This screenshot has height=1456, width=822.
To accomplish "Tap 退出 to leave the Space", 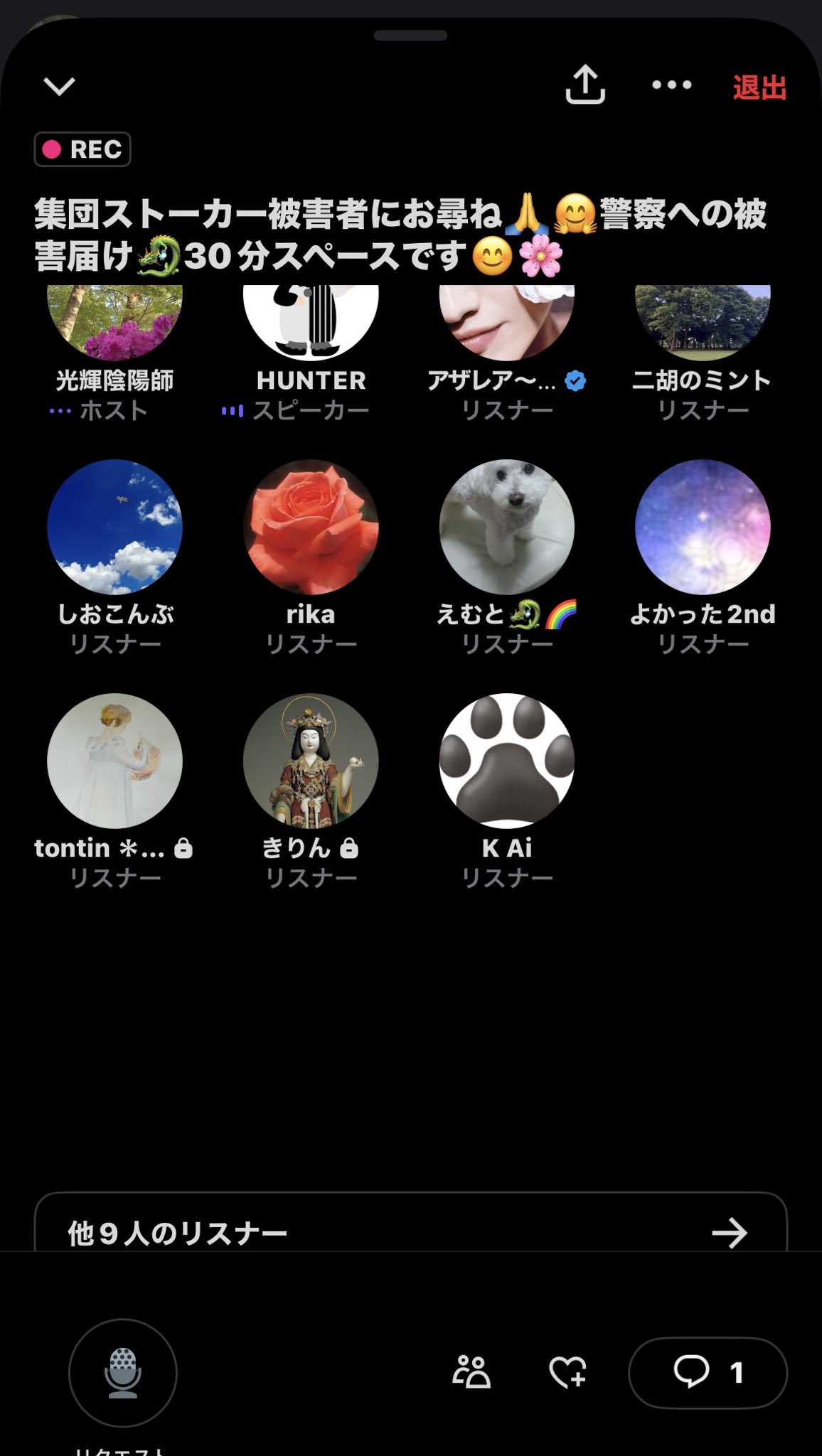I will tap(759, 87).
